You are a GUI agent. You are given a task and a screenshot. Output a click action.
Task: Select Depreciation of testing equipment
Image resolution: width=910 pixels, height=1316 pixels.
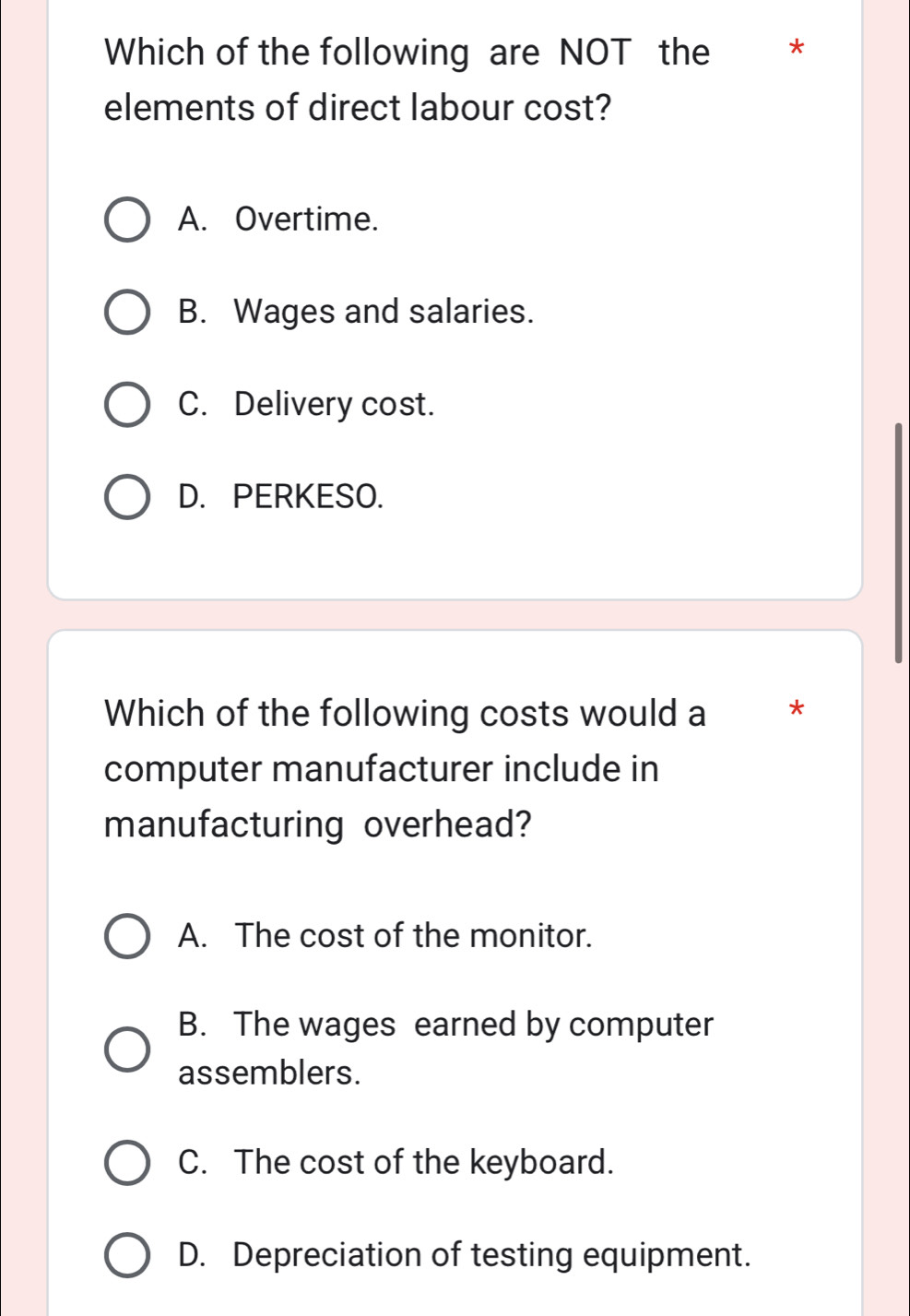pyautogui.click(x=126, y=1256)
